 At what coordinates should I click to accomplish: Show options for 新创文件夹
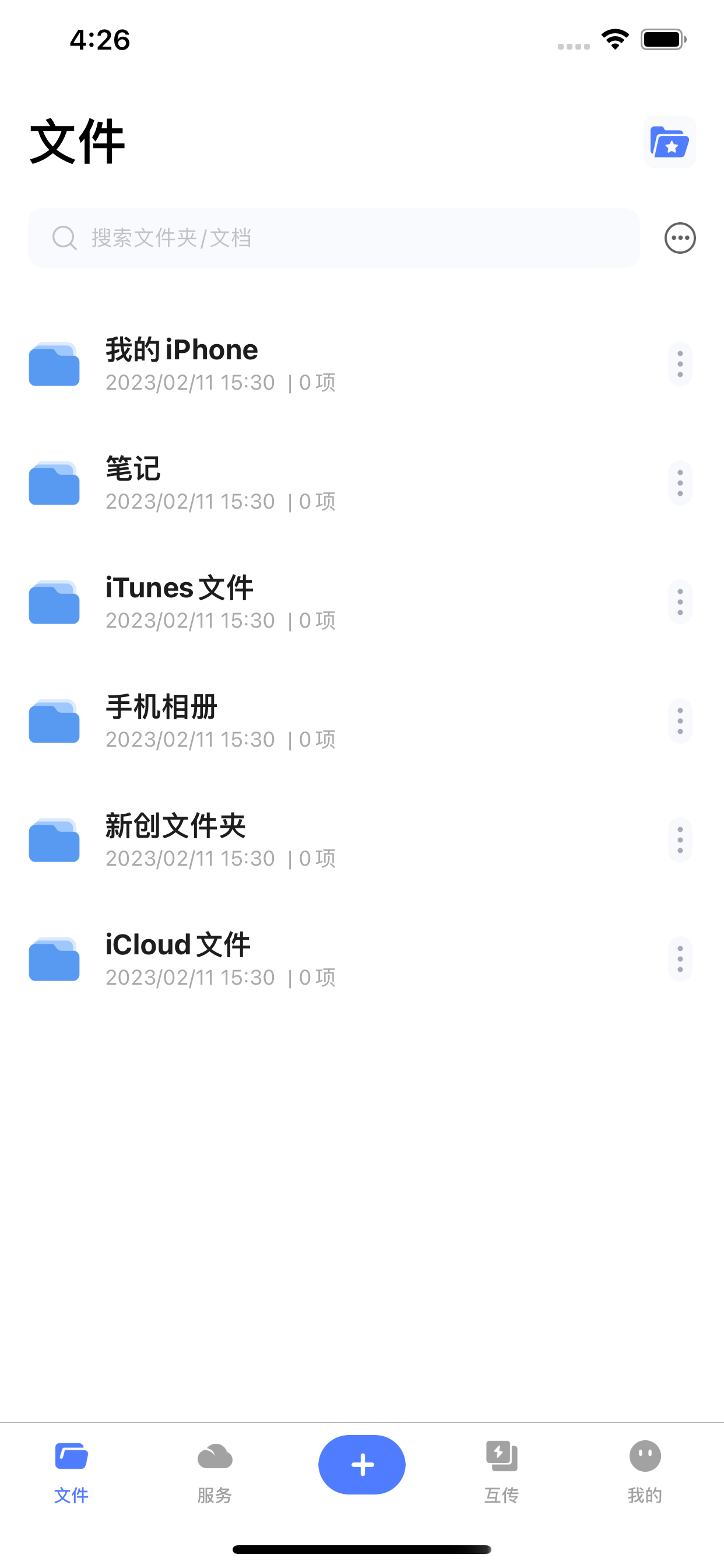[x=680, y=840]
